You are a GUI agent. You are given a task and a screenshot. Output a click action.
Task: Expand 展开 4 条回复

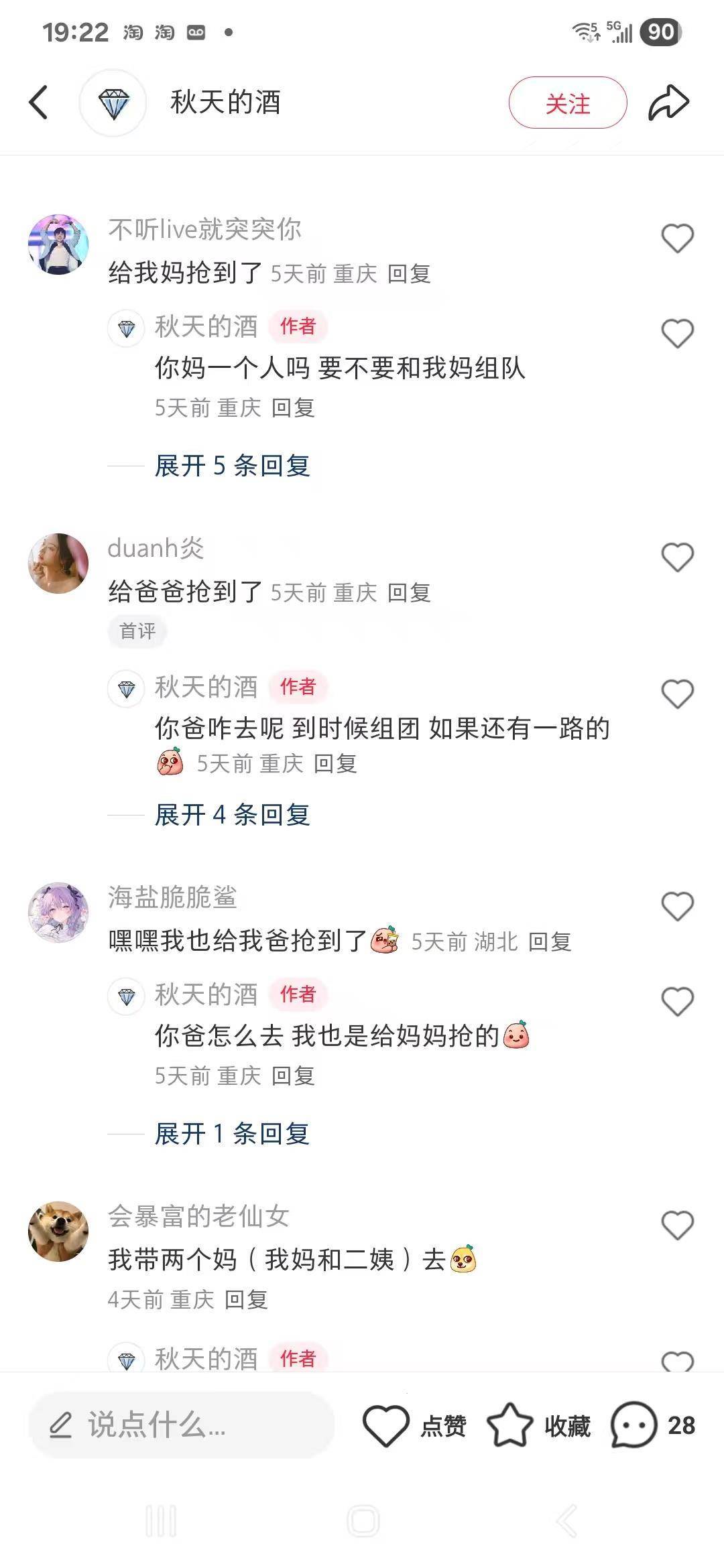232,815
